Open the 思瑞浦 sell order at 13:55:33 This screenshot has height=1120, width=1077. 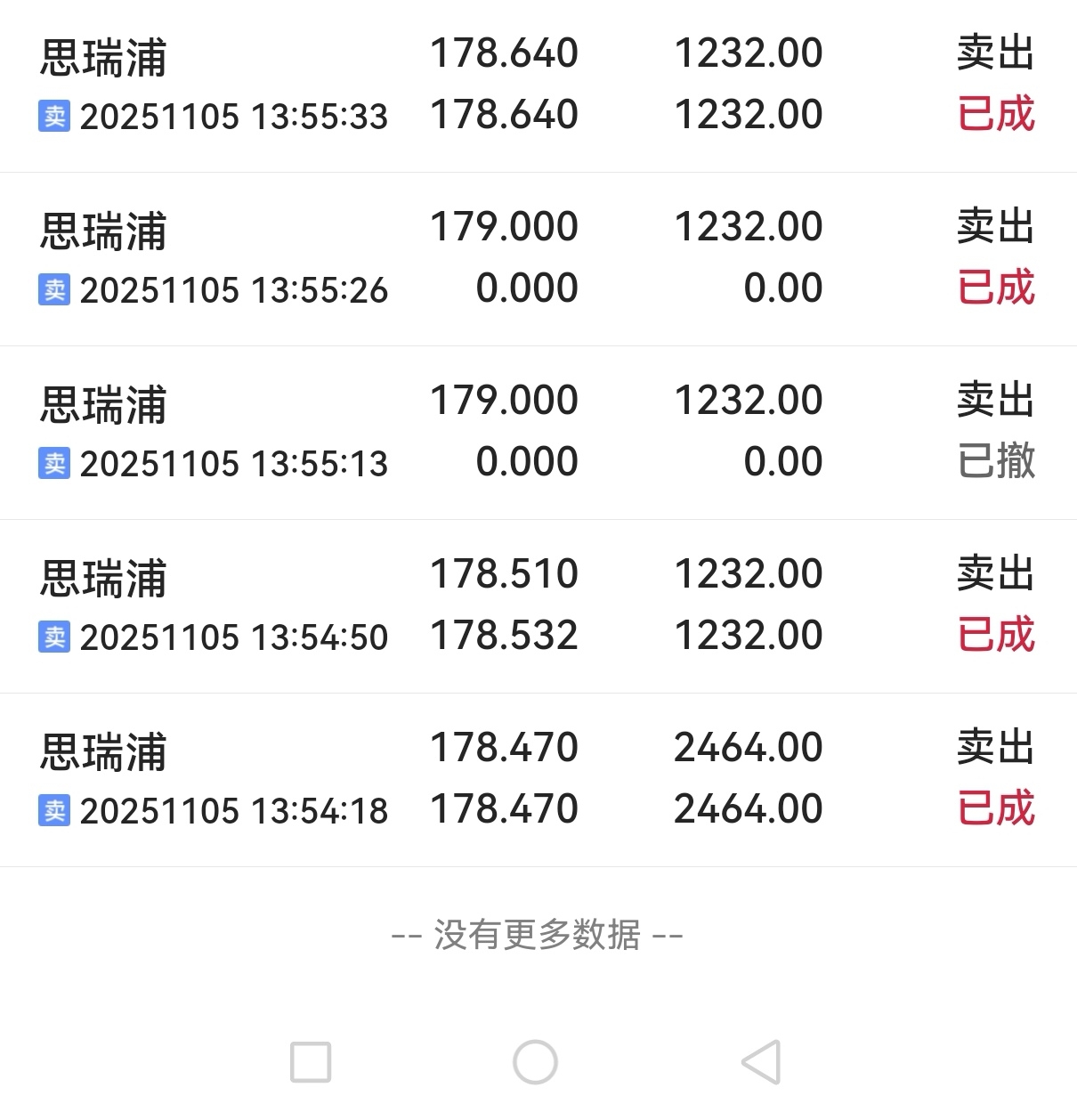(x=538, y=85)
